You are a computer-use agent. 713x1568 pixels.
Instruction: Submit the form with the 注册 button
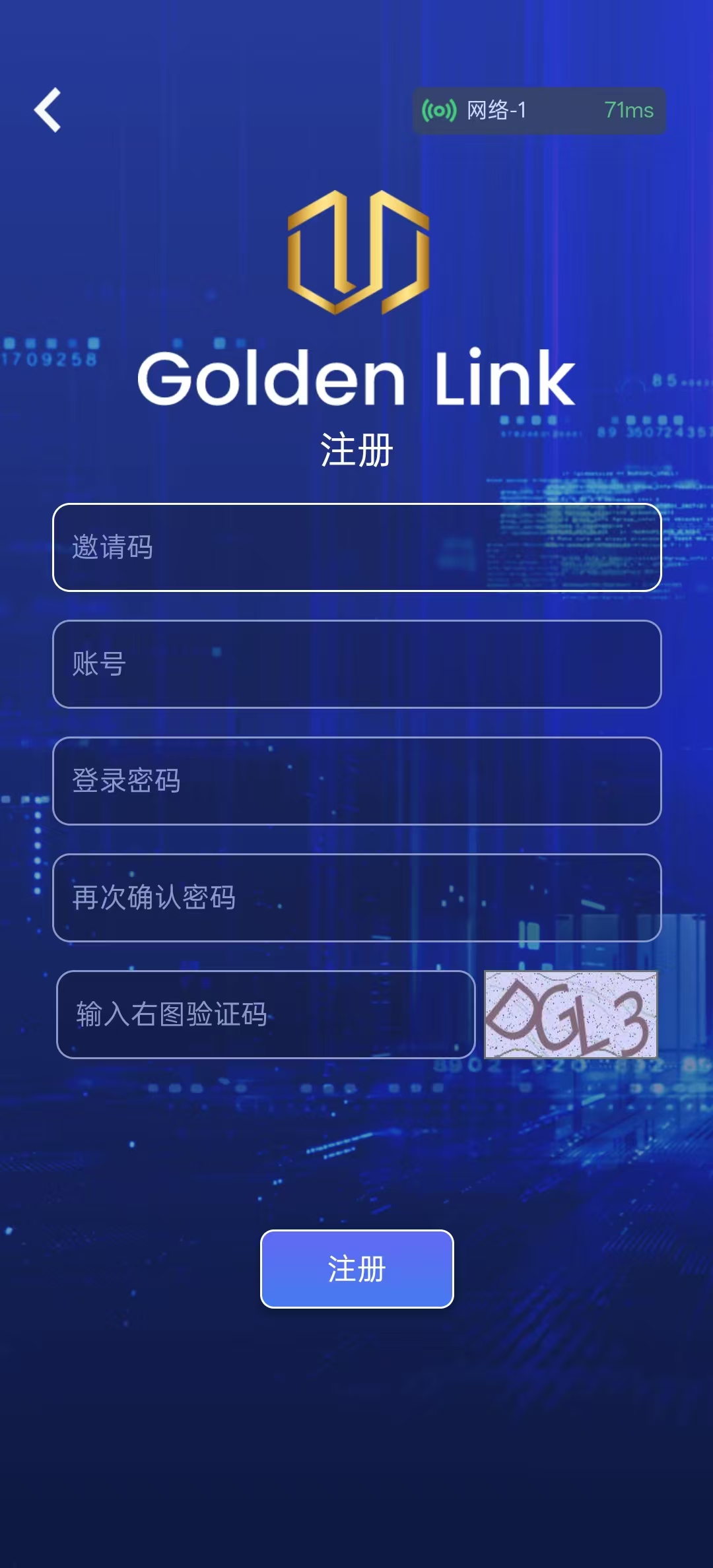(x=356, y=1268)
